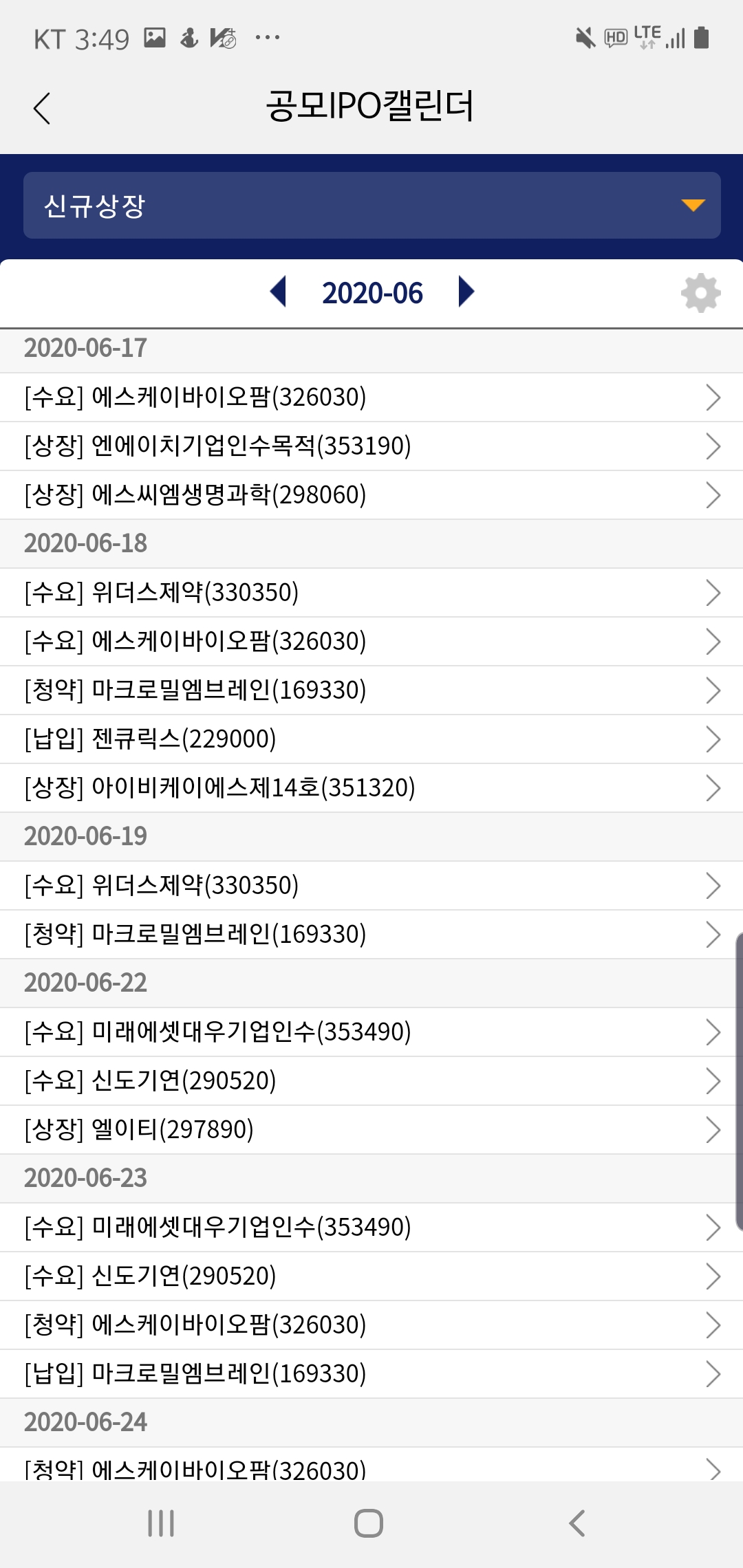Open [수요] 미래에셋대우기업인수 under 2020-06-22
743x1568 pixels.
[x=371, y=1032]
